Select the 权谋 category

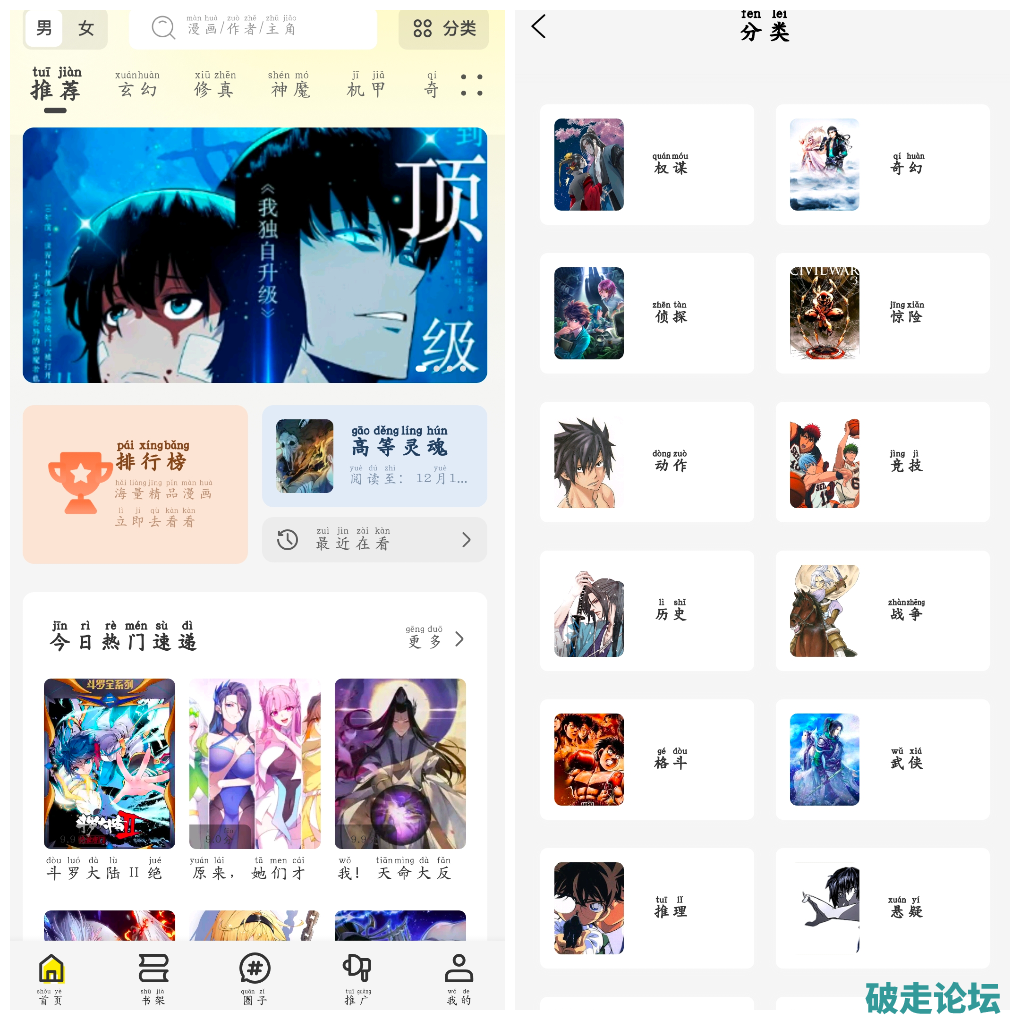pyautogui.click(x=647, y=164)
